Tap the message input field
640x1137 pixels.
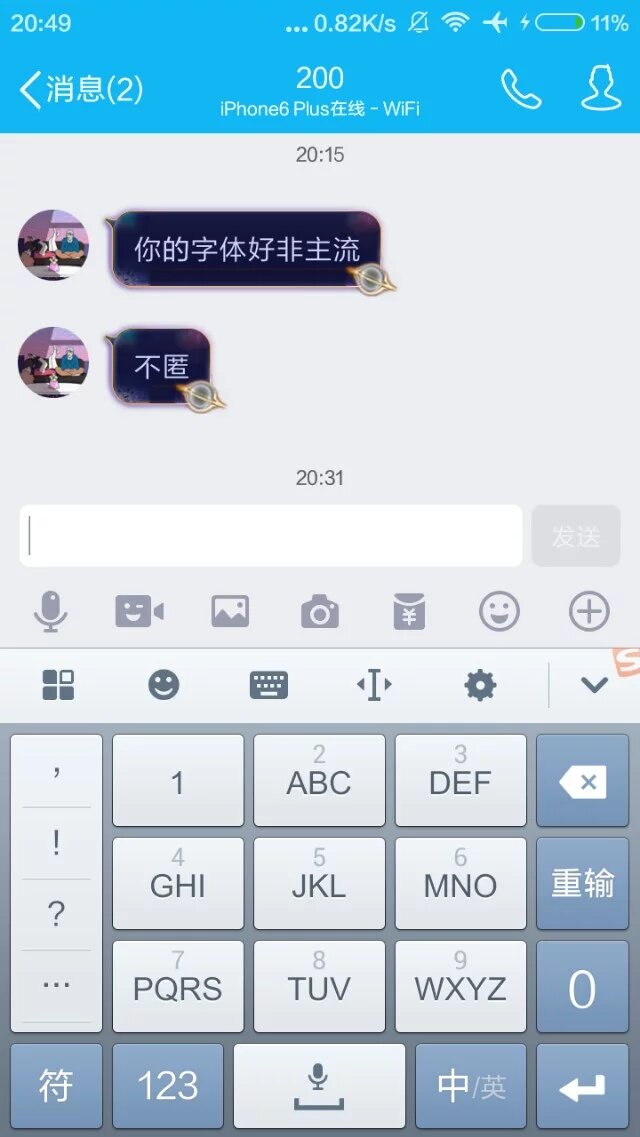[x=270, y=536]
